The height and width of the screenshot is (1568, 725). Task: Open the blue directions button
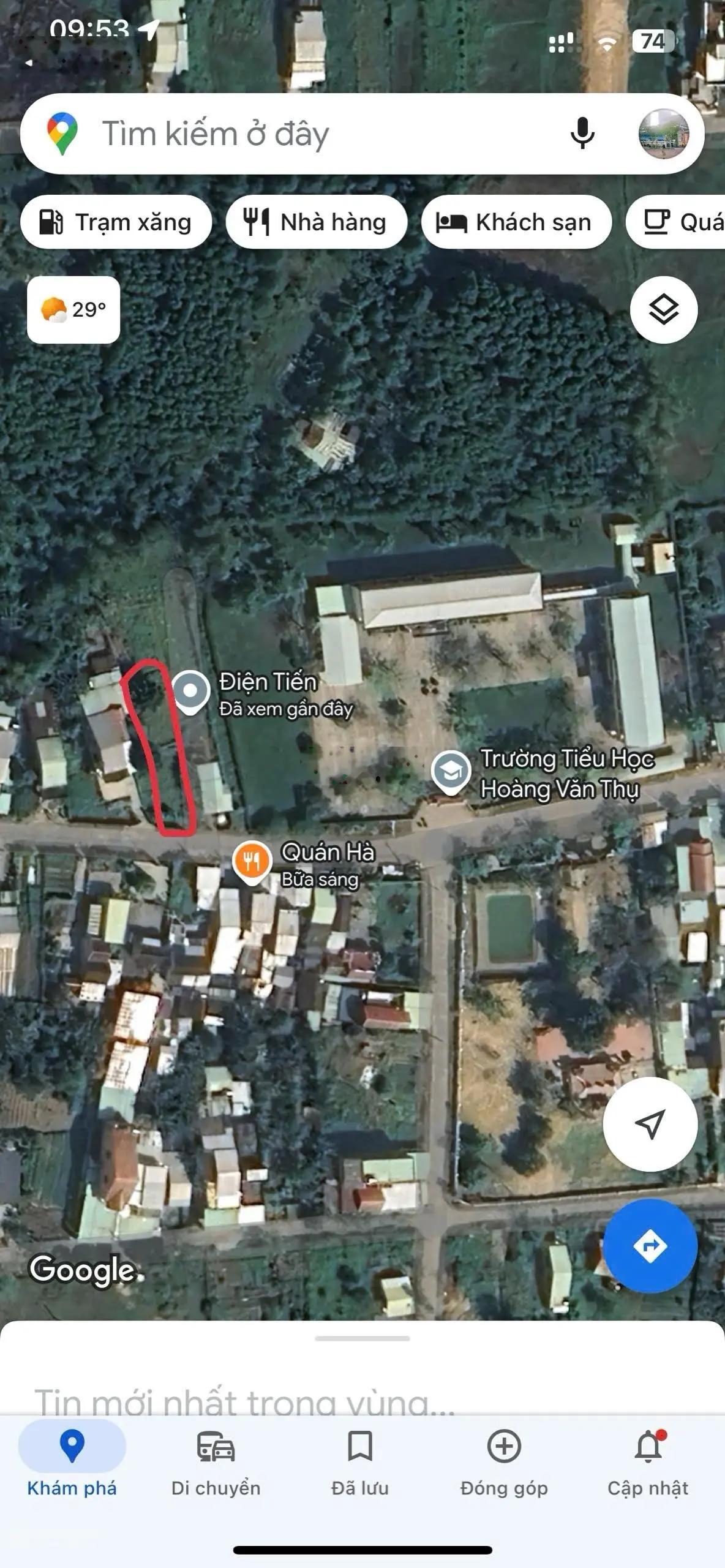(x=650, y=1246)
